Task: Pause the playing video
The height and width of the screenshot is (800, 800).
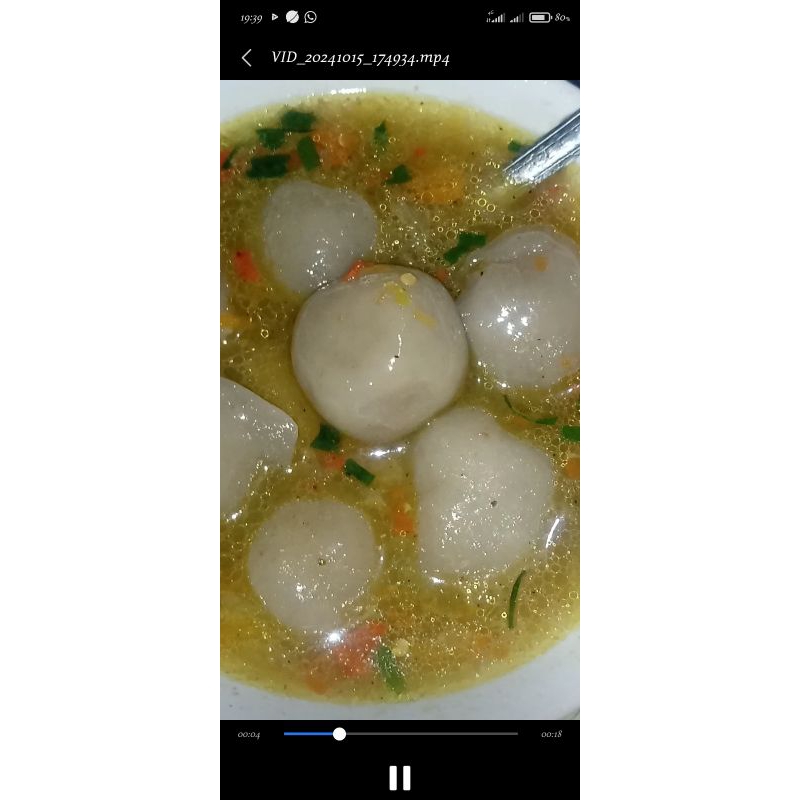Action: (399, 777)
